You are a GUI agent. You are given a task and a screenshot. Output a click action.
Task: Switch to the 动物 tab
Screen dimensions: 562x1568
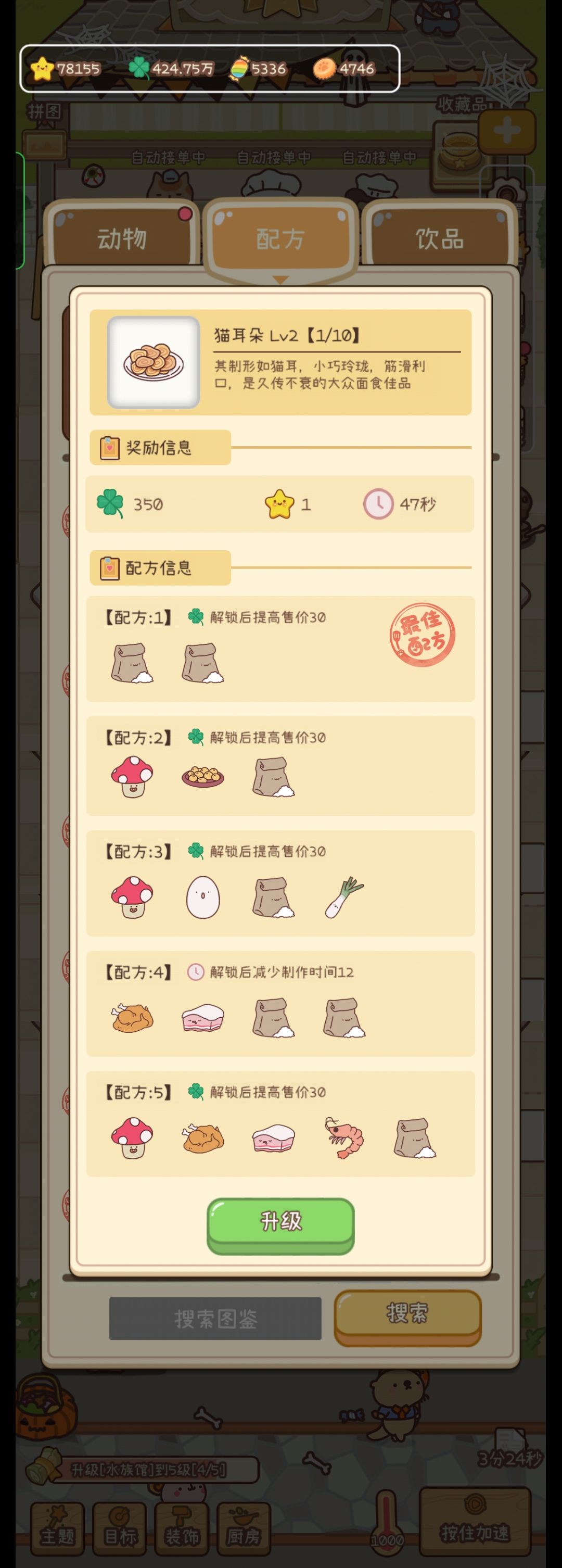(122, 238)
